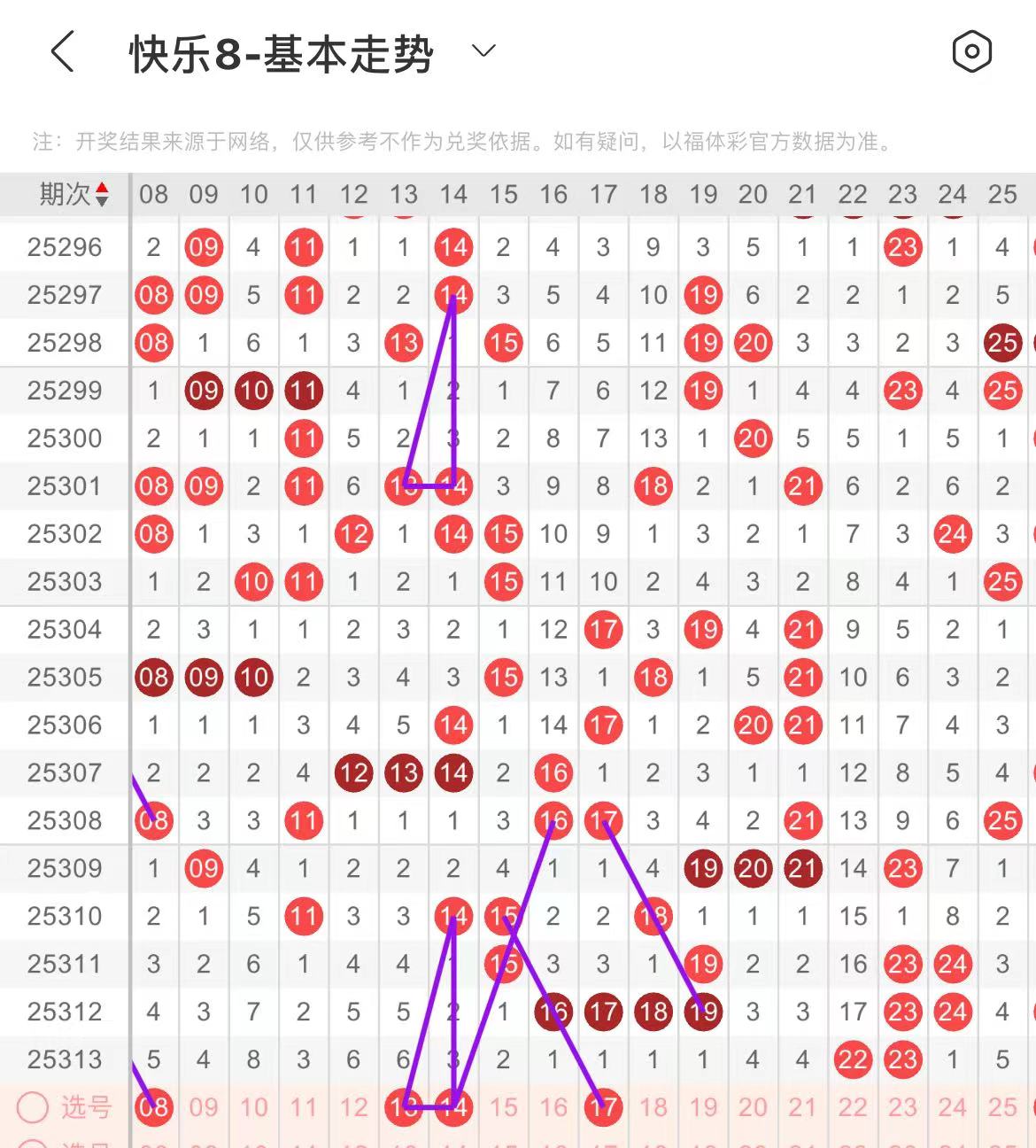Select number 09 in the 选号 row
Viewport: 1036px width, 1148px height.
point(204,1107)
